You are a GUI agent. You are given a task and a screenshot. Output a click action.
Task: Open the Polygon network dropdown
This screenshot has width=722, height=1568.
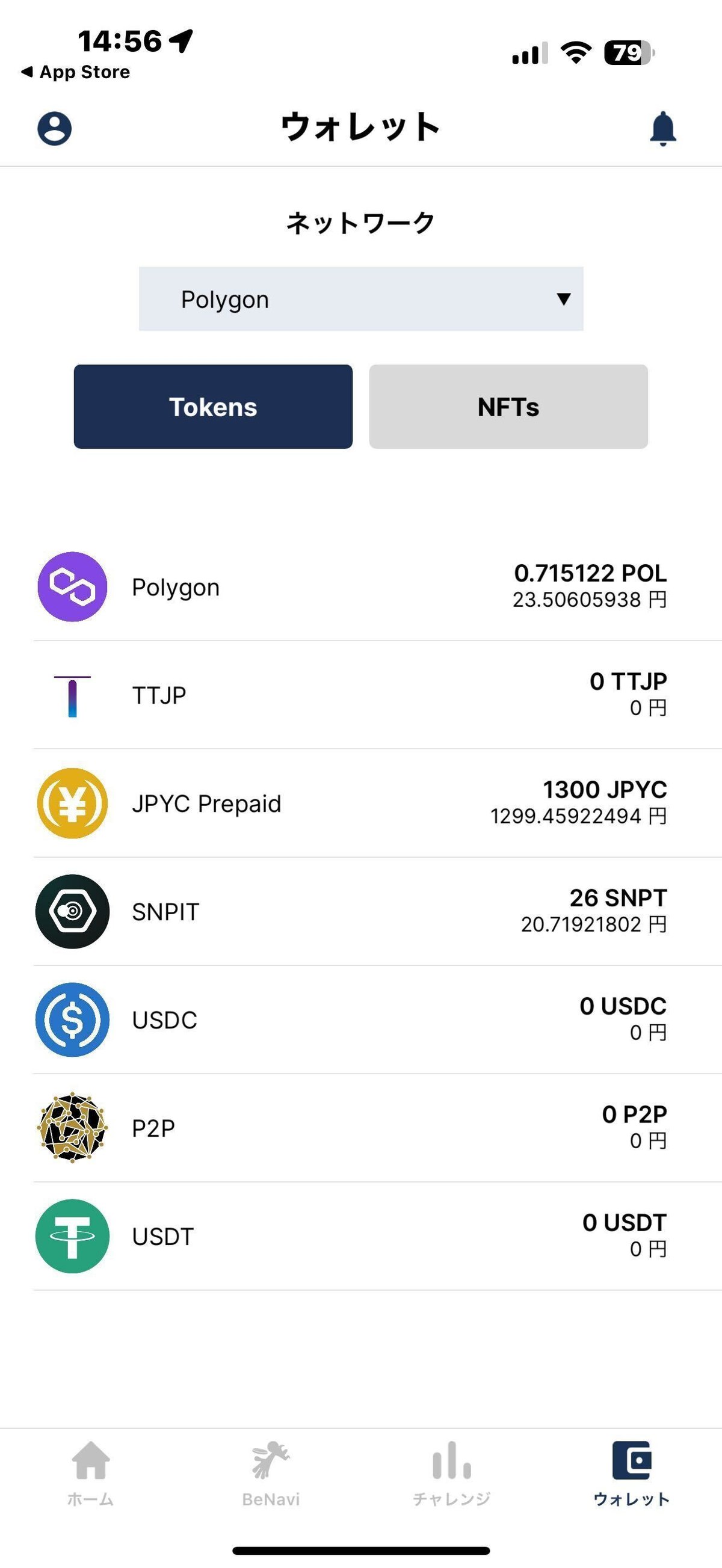pos(361,299)
